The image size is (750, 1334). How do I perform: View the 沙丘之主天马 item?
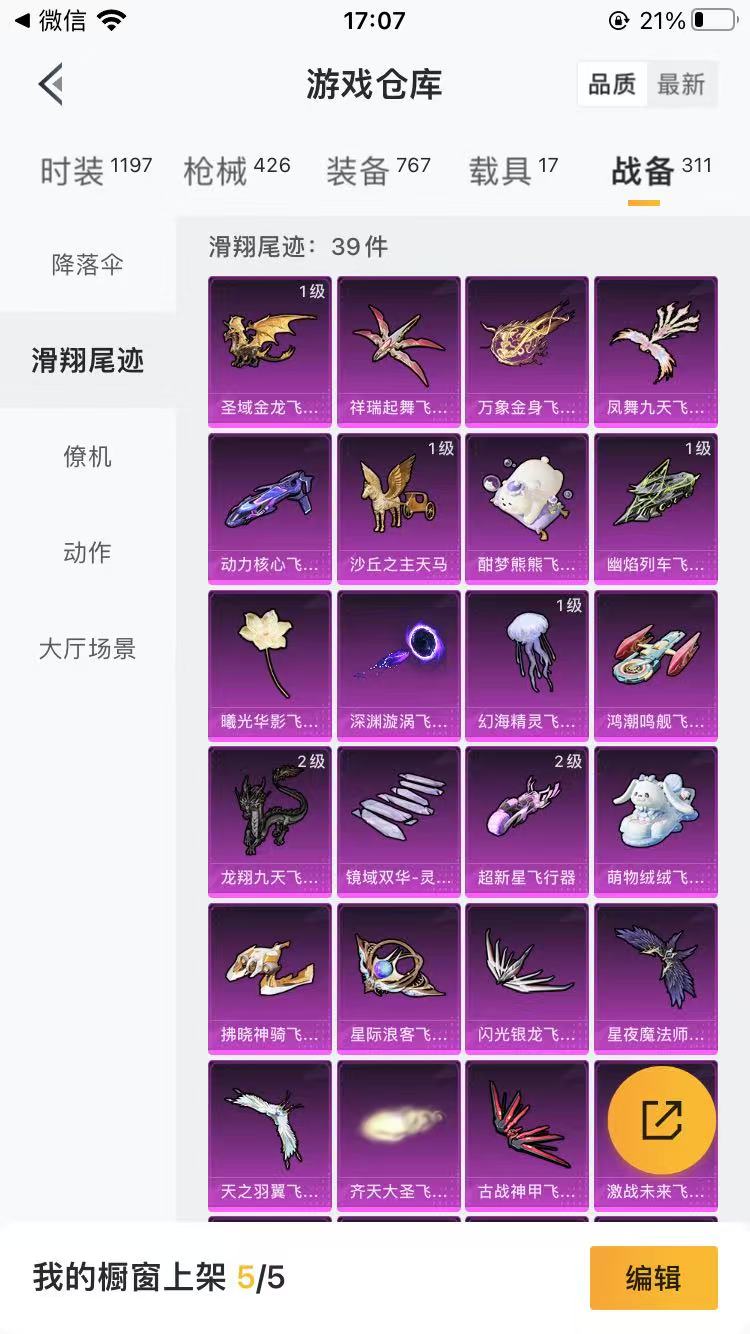(x=399, y=508)
